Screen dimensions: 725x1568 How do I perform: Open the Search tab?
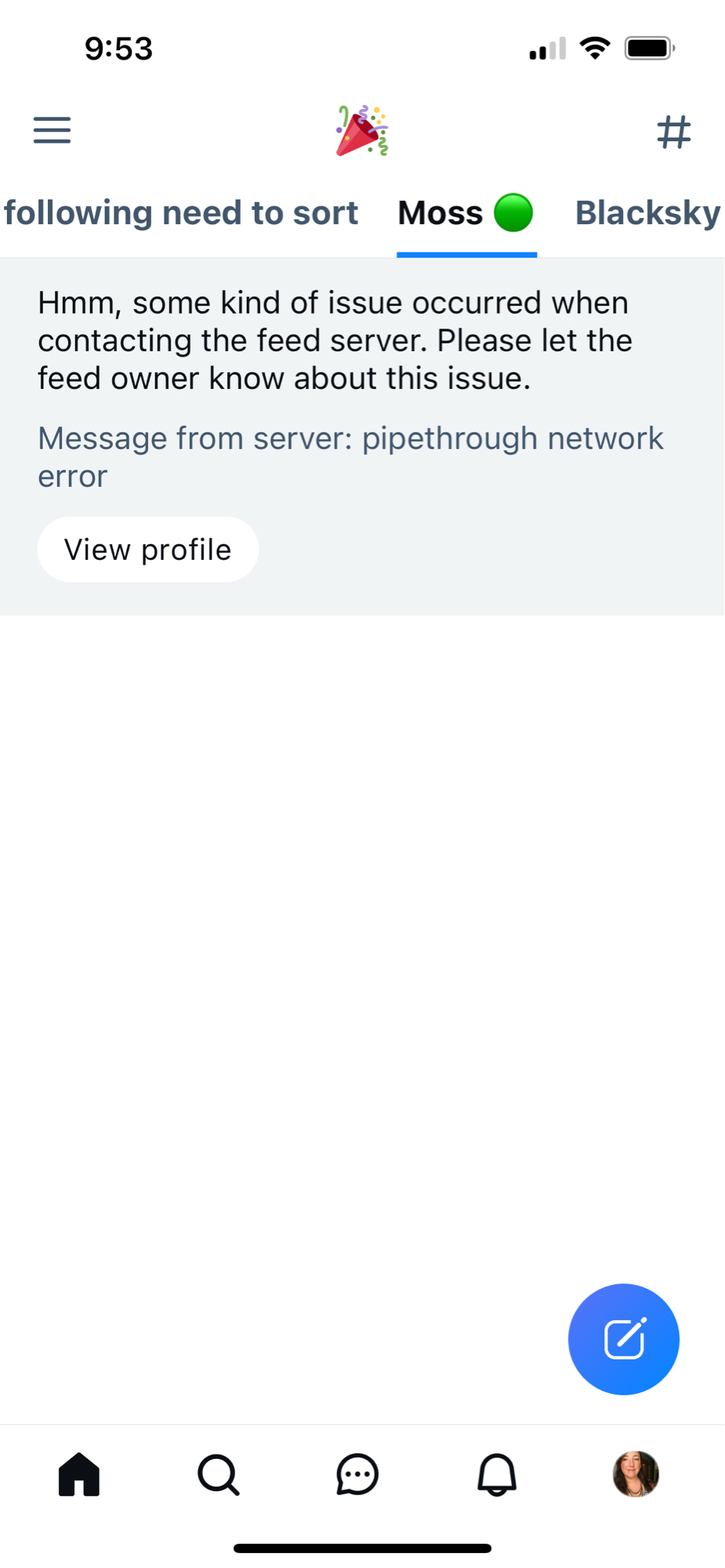[218, 1475]
